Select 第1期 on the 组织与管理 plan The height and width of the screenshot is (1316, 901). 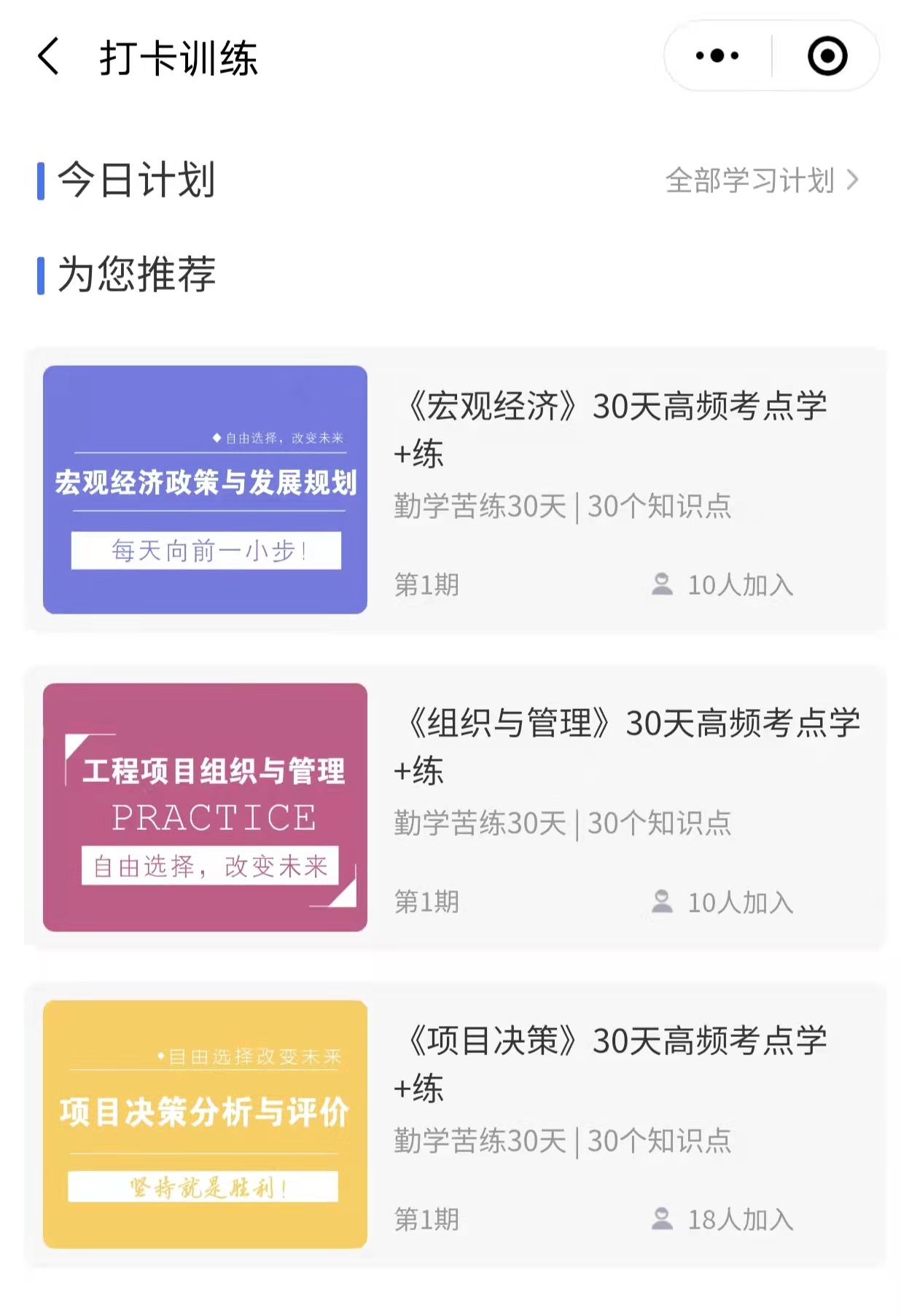tap(425, 902)
